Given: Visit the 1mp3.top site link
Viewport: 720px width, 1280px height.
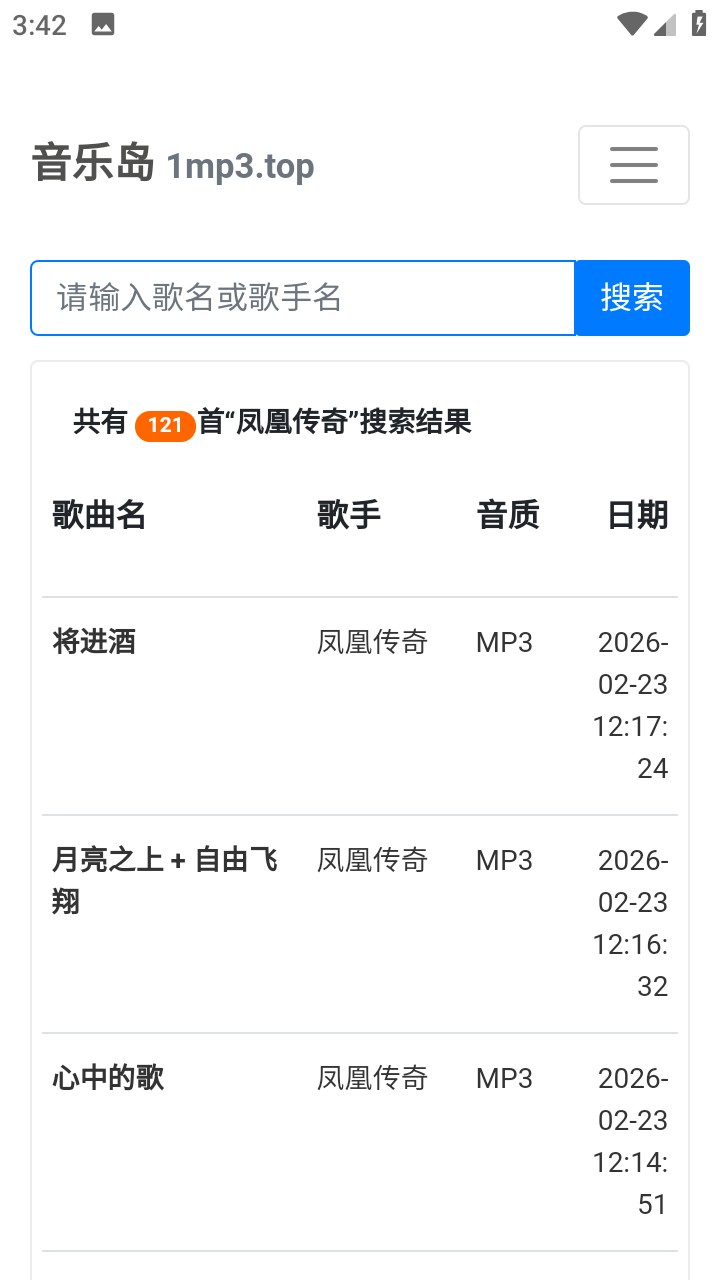Looking at the screenshot, I should (x=239, y=166).
